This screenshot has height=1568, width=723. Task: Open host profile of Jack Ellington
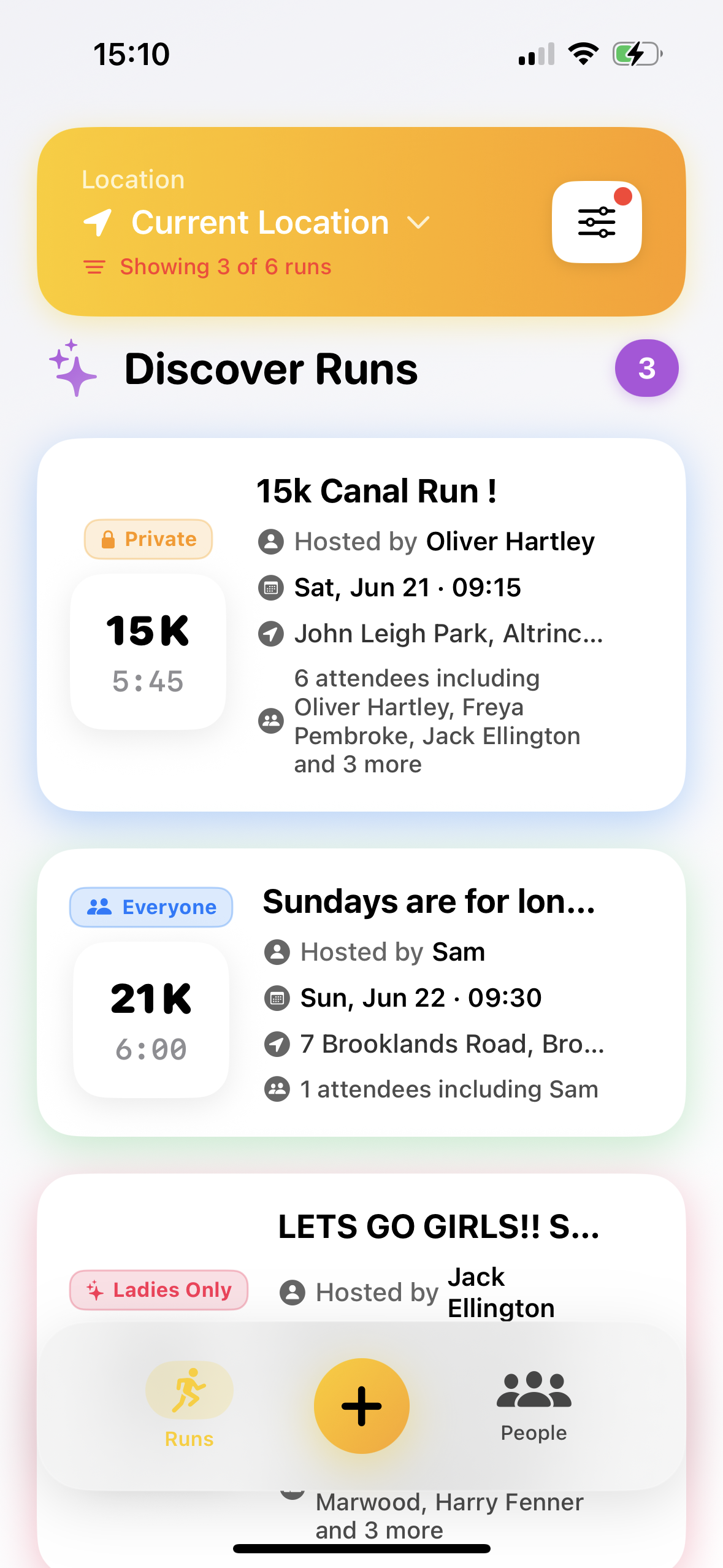(500, 1291)
